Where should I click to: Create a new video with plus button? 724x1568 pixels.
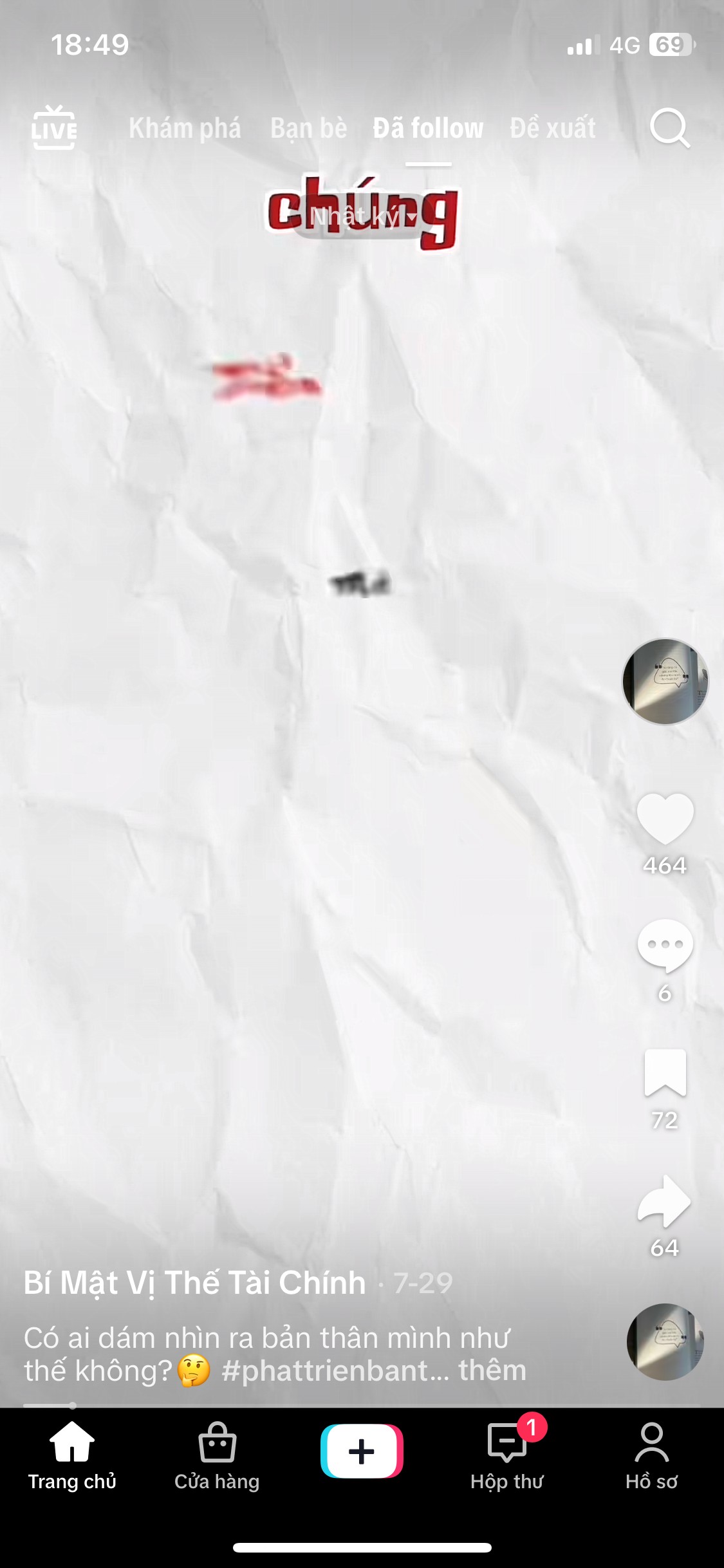coord(362,1451)
